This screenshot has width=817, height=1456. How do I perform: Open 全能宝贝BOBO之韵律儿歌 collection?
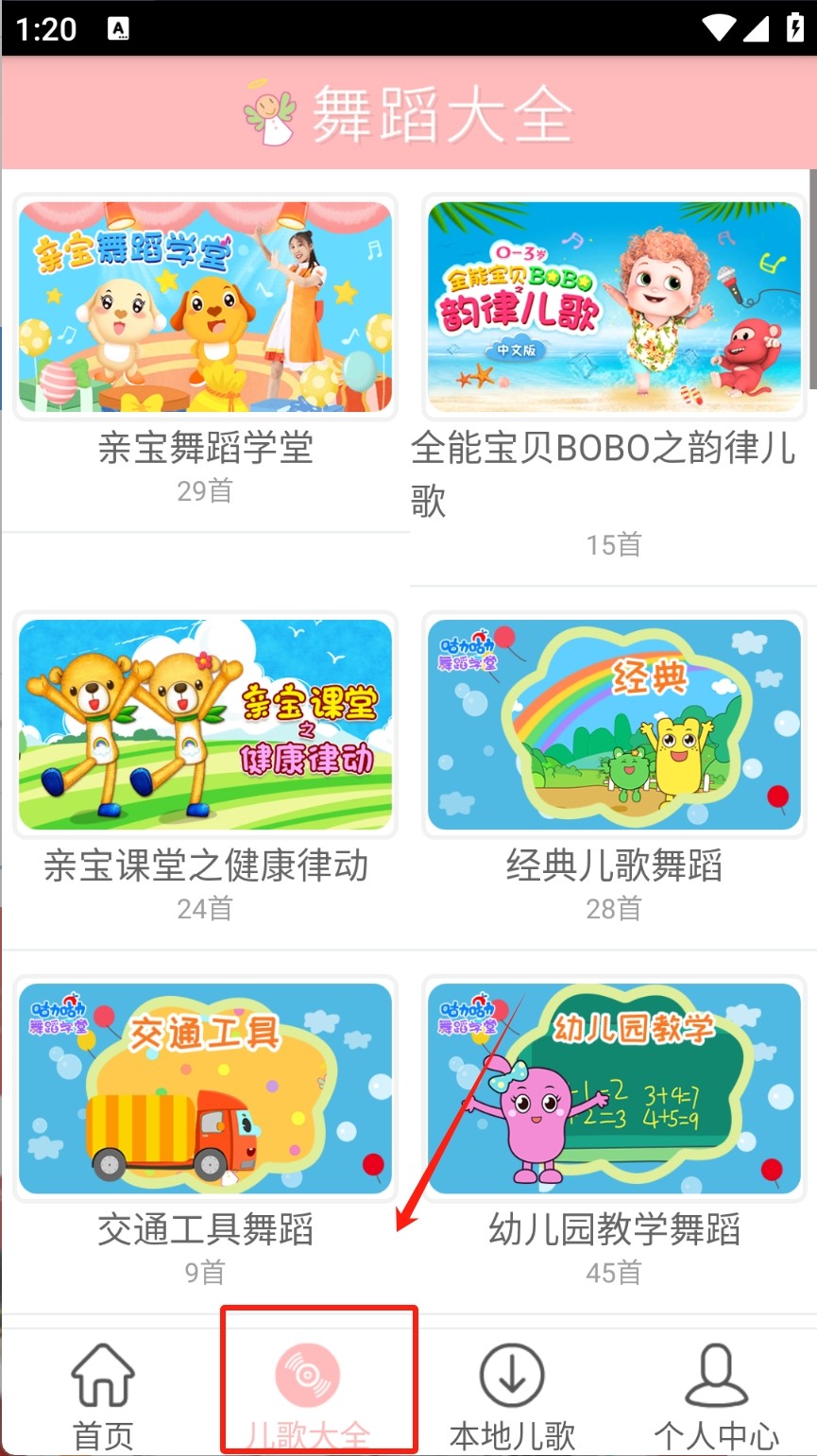614,307
